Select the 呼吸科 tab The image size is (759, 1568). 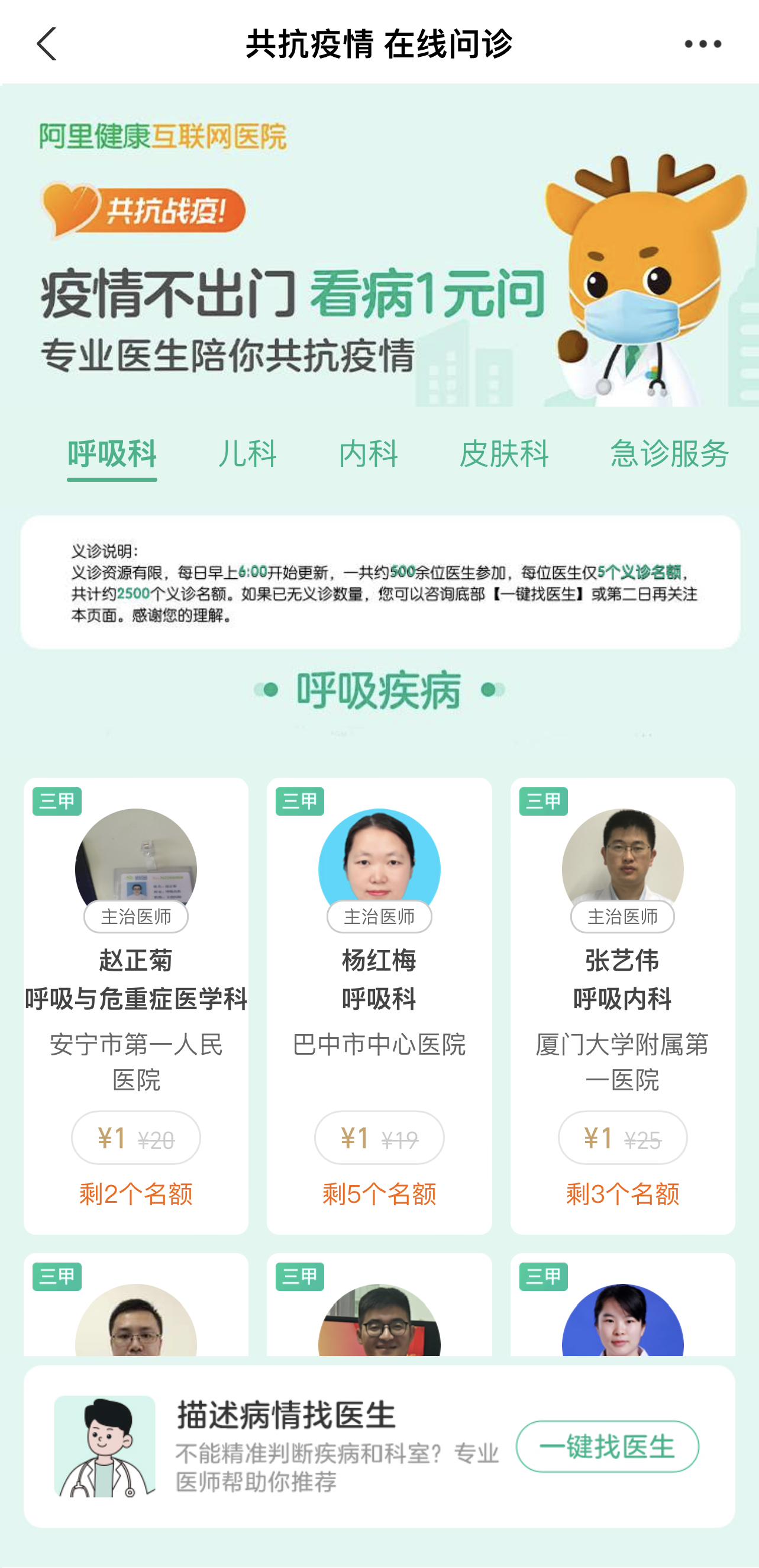point(112,453)
